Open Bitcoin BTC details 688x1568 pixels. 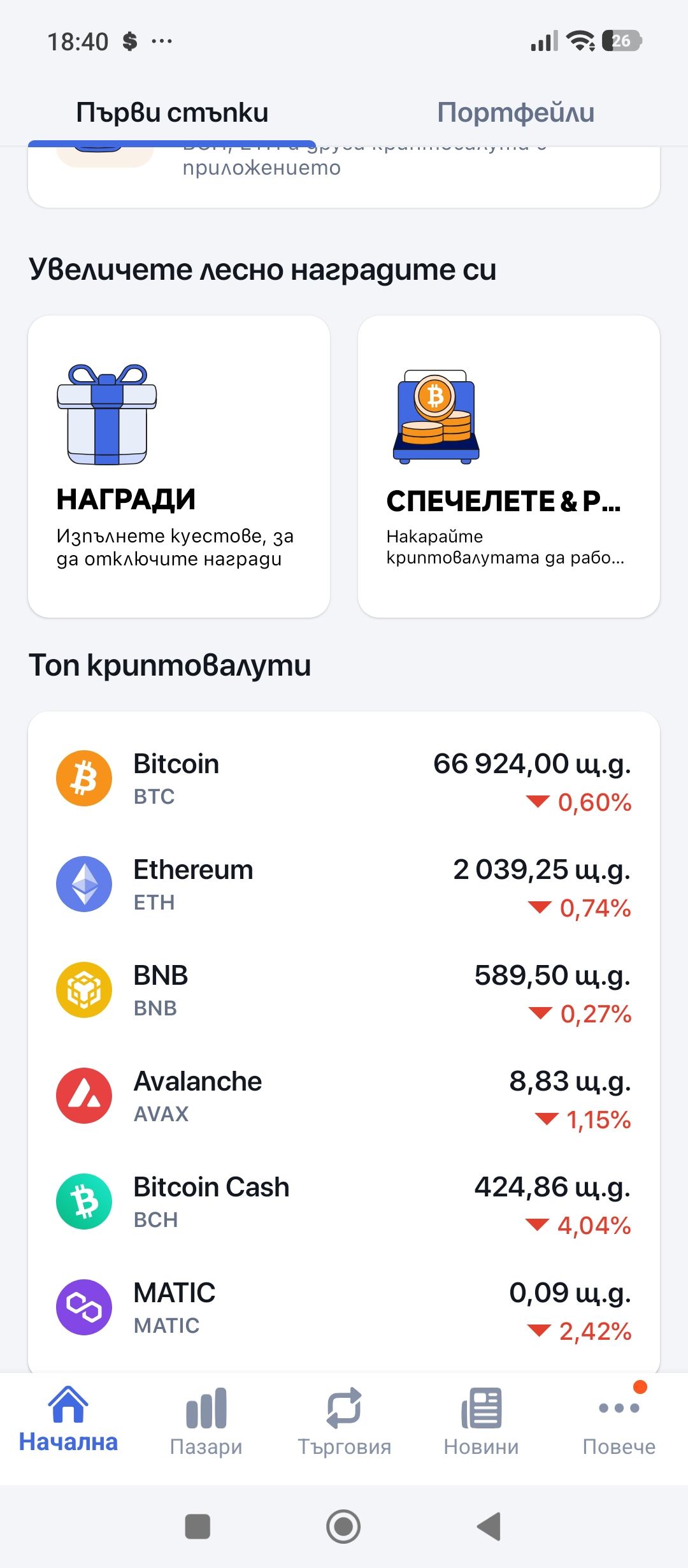344,779
